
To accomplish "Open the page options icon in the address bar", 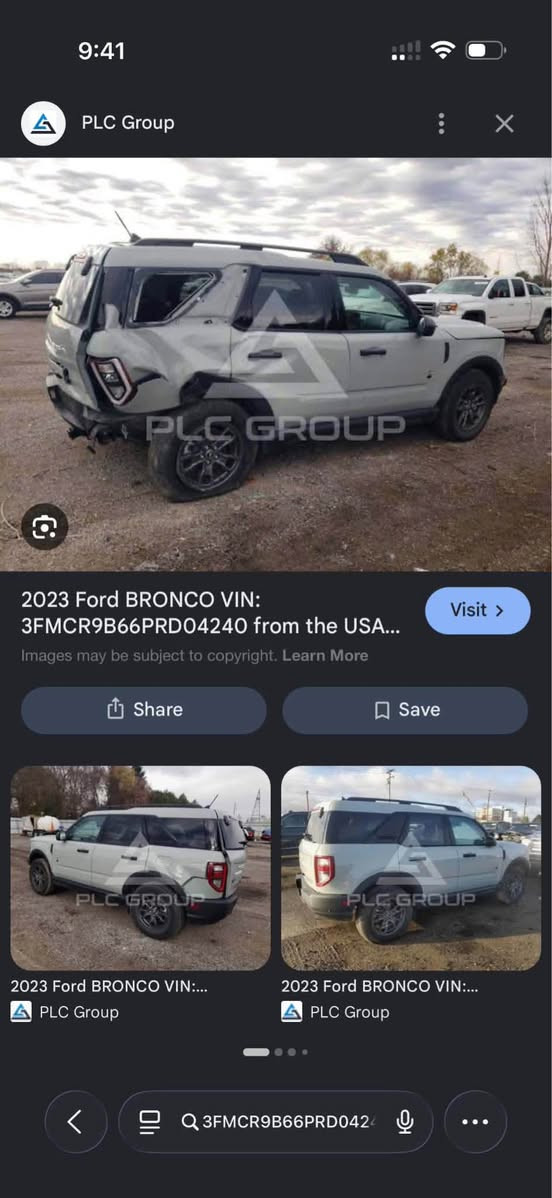I will (x=150, y=1122).
